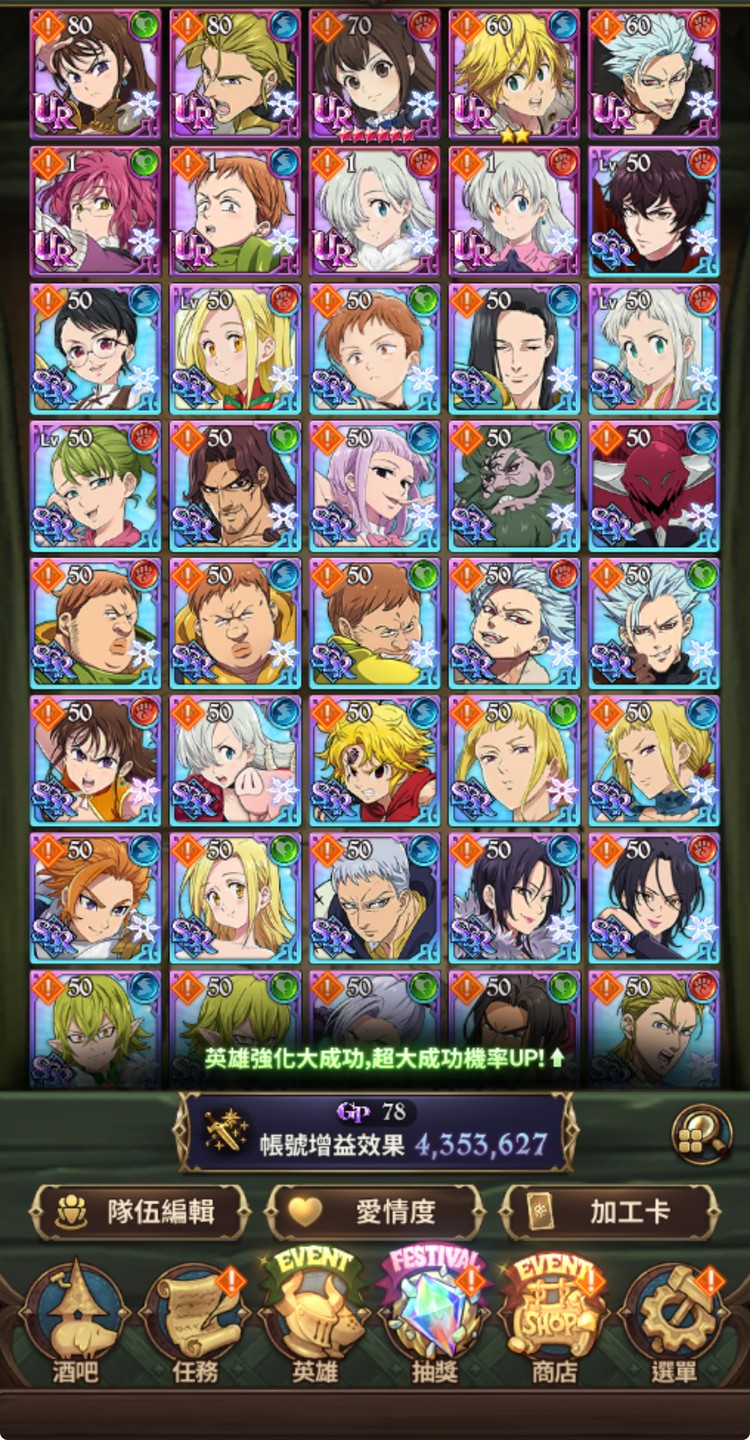Select the level 60 blond UR hero with two stars
The width and height of the screenshot is (750, 1440).
click(x=514, y=74)
